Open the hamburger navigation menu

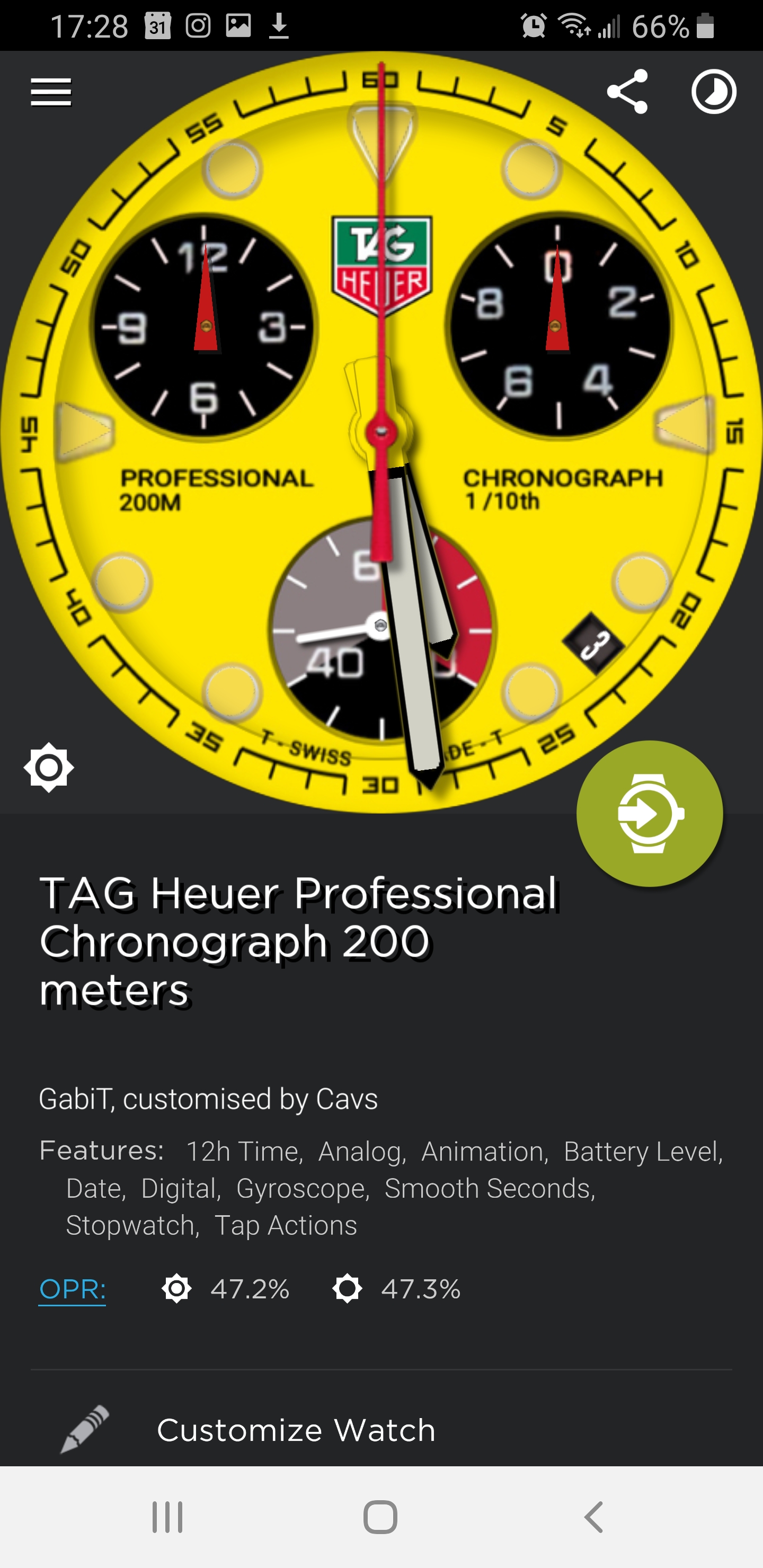51,92
